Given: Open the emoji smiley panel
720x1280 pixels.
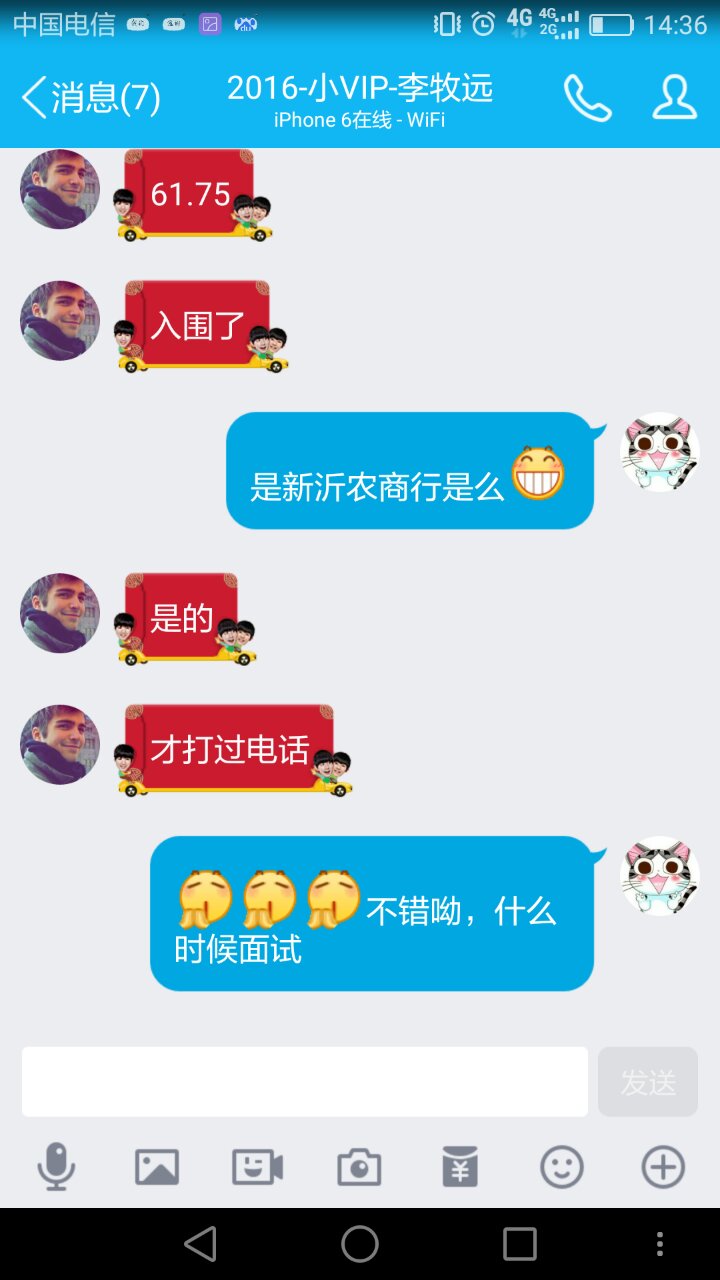Looking at the screenshot, I should coord(561,1167).
